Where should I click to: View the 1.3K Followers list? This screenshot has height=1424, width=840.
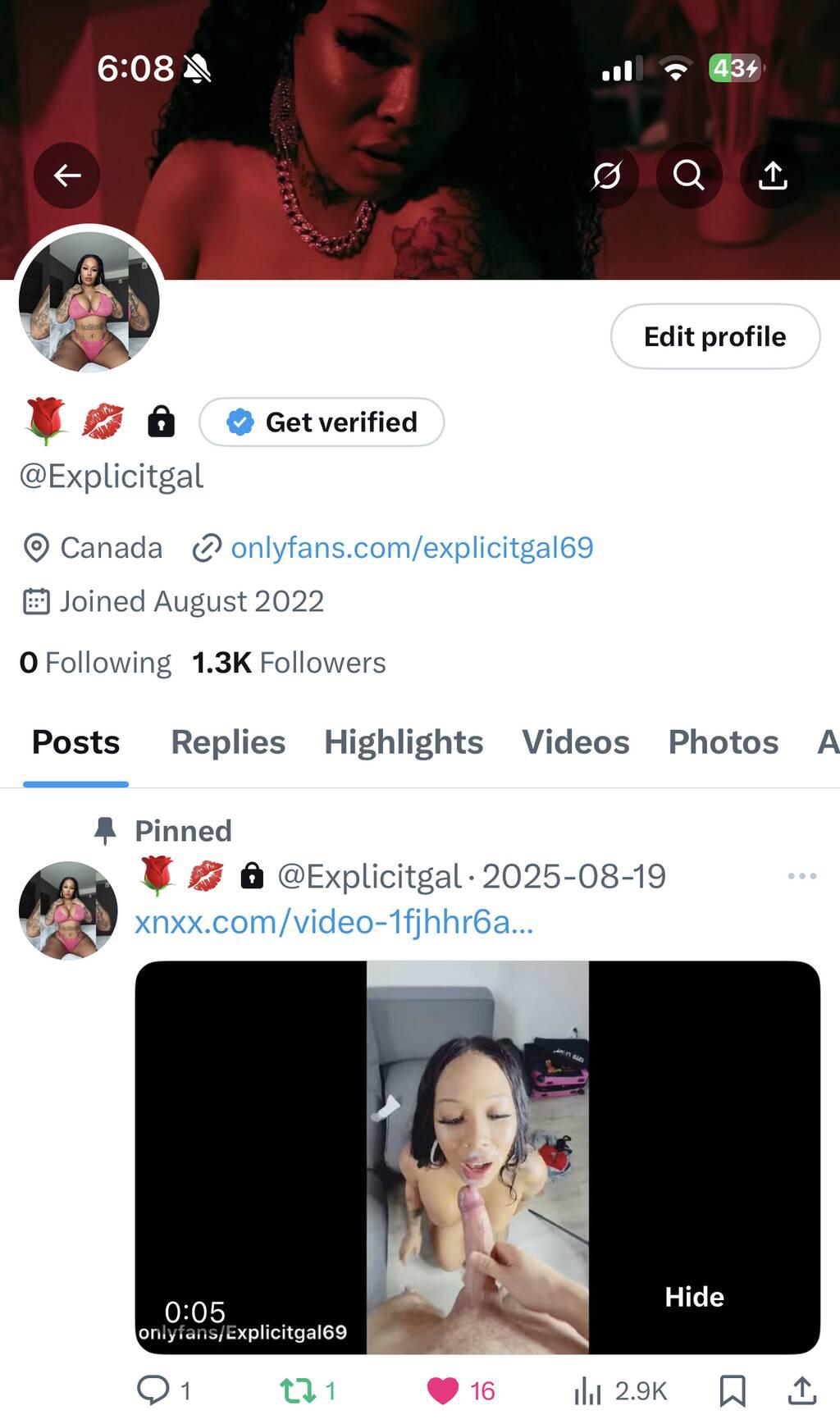[x=289, y=663]
